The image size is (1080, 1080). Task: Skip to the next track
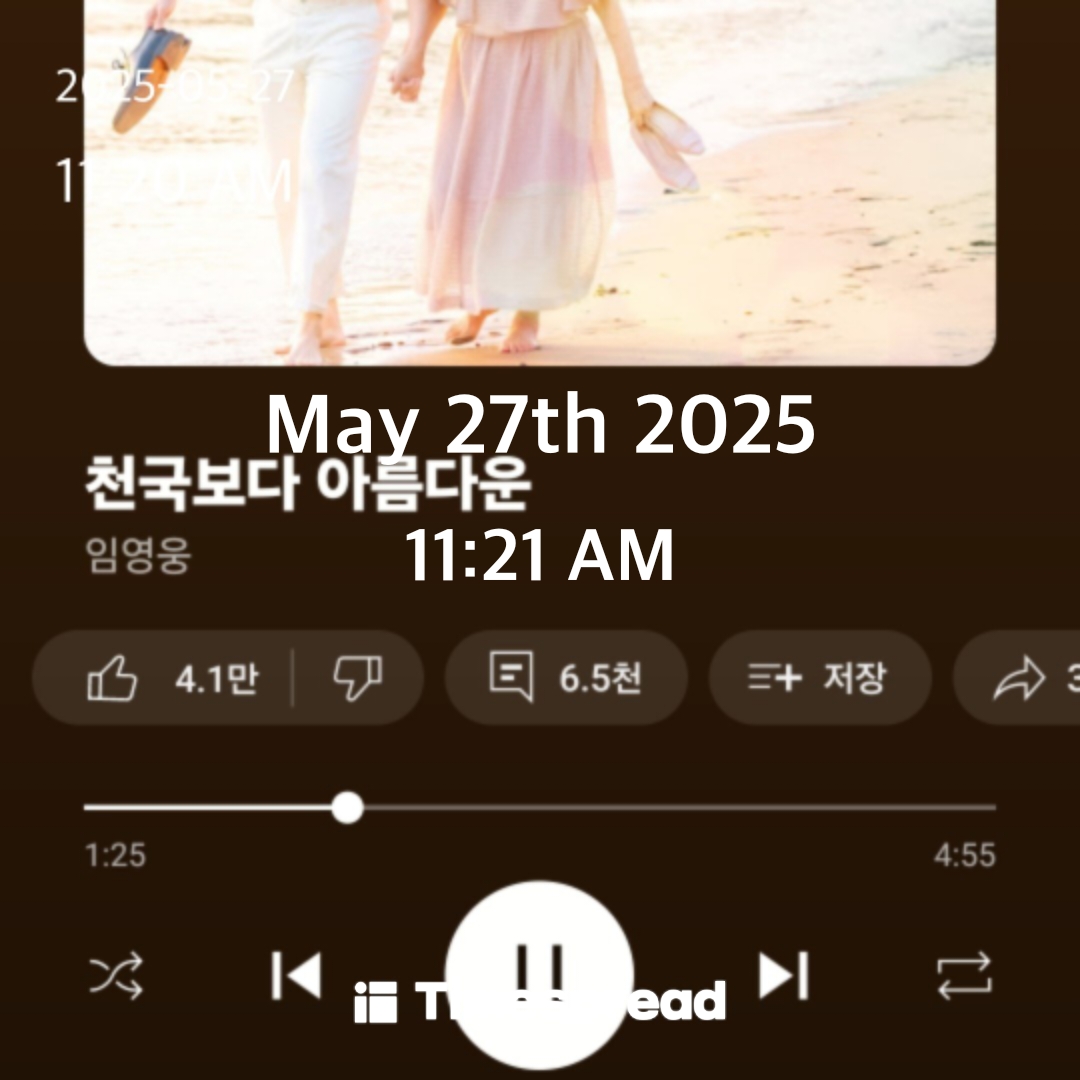point(783,975)
